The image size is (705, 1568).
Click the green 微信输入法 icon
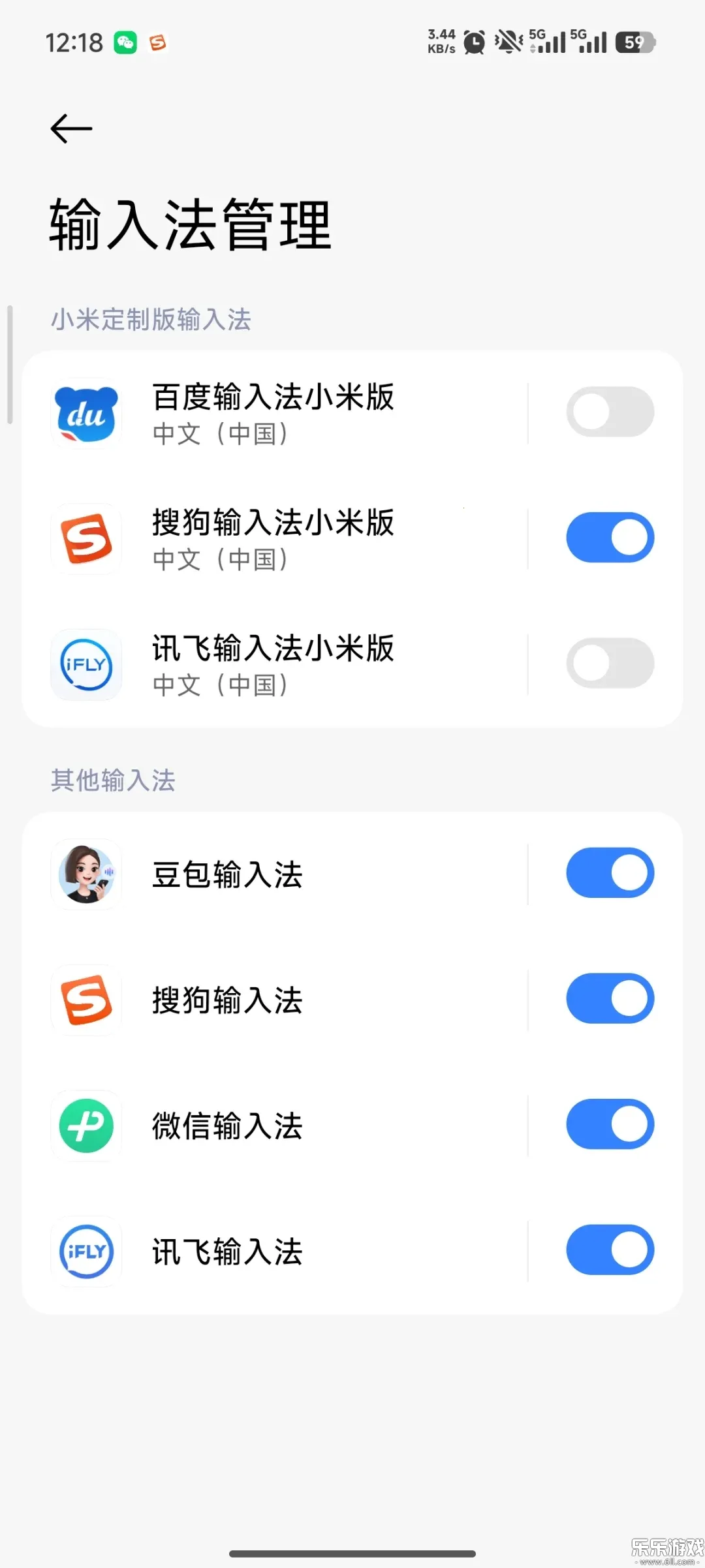86,1124
